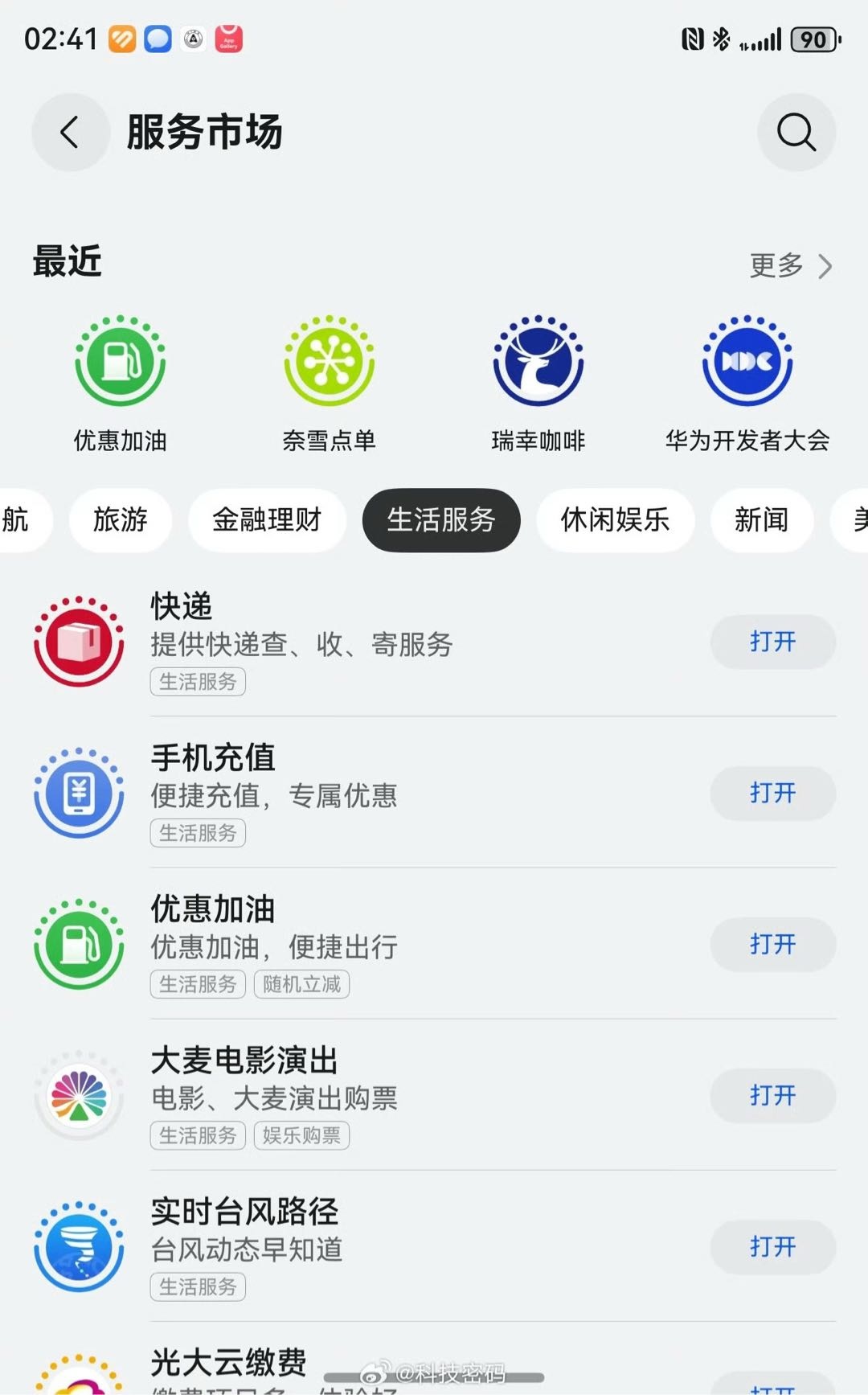Open the search magnifier in the title bar
868x1395 pixels.
(796, 132)
